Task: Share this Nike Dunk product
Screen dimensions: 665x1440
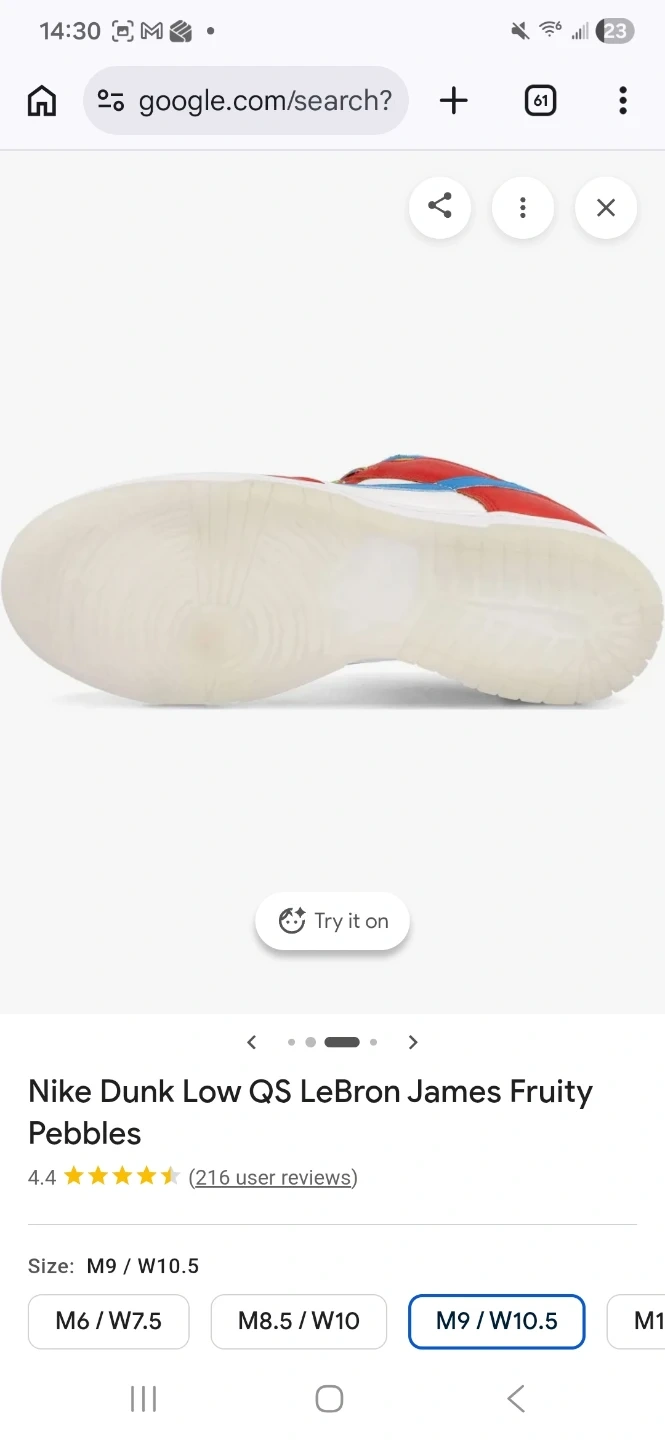Action: 440,207
